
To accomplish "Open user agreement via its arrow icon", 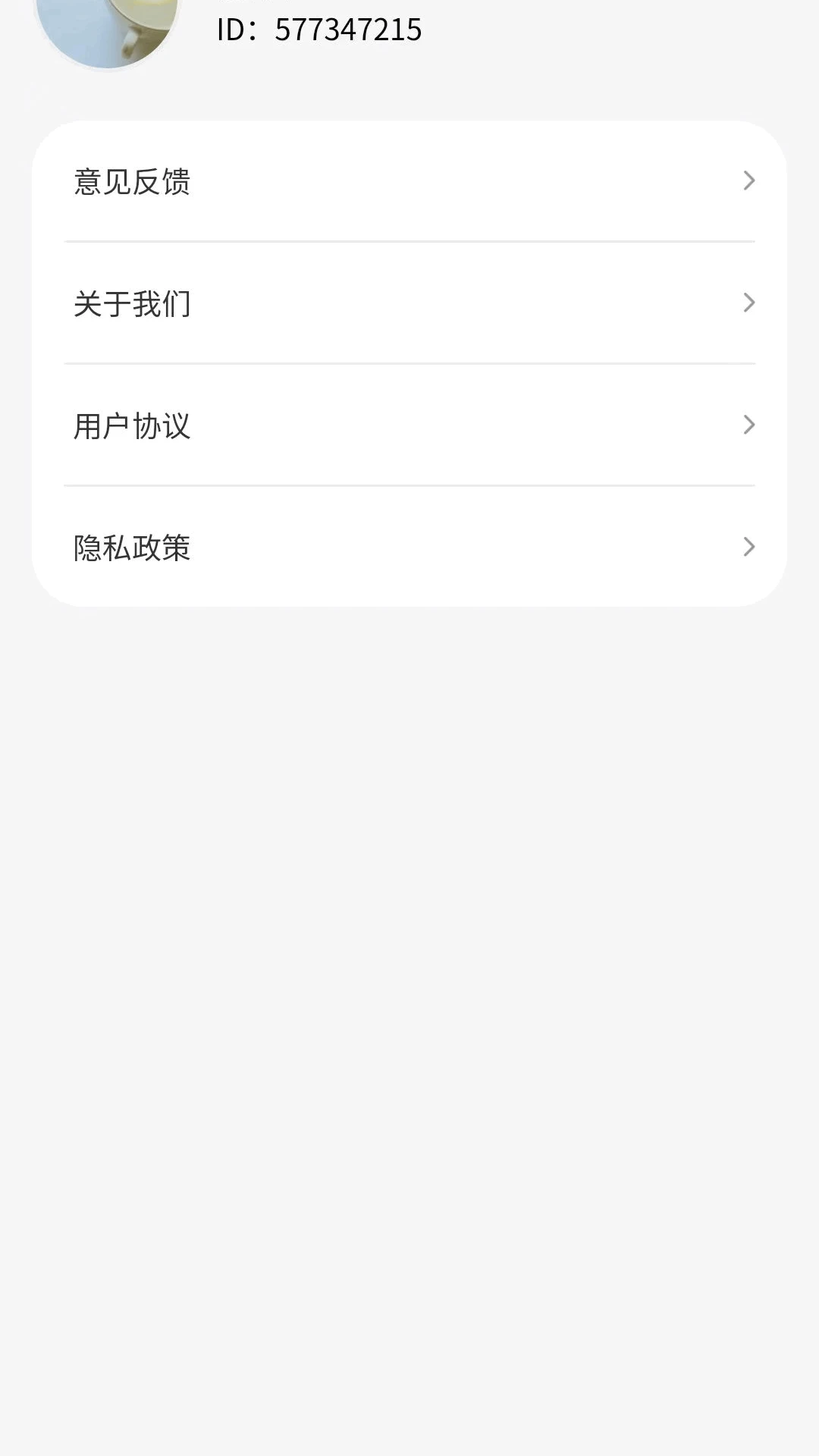I will [x=749, y=425].
